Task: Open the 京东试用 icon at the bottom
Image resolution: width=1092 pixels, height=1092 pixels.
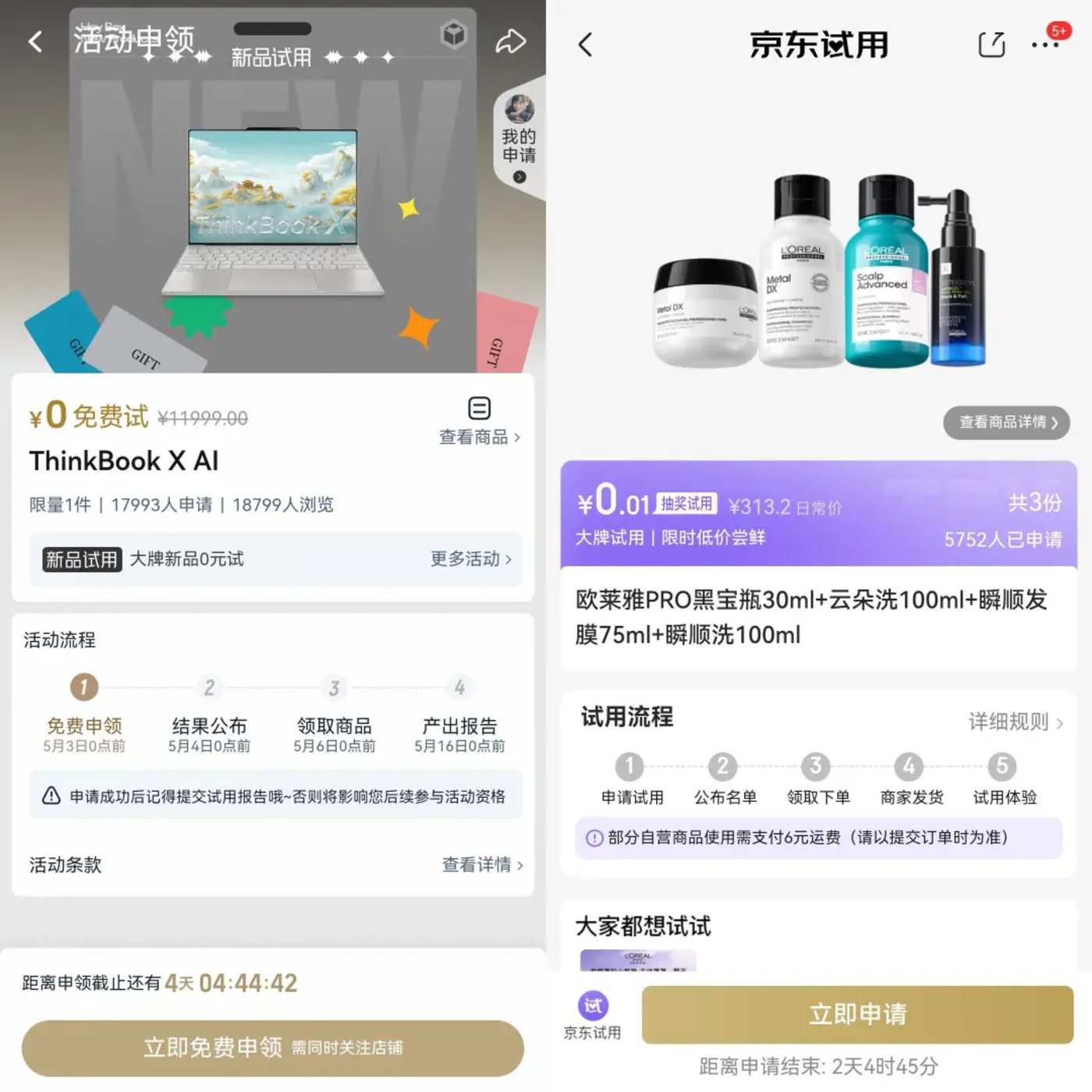Action: pos(593,1015)
